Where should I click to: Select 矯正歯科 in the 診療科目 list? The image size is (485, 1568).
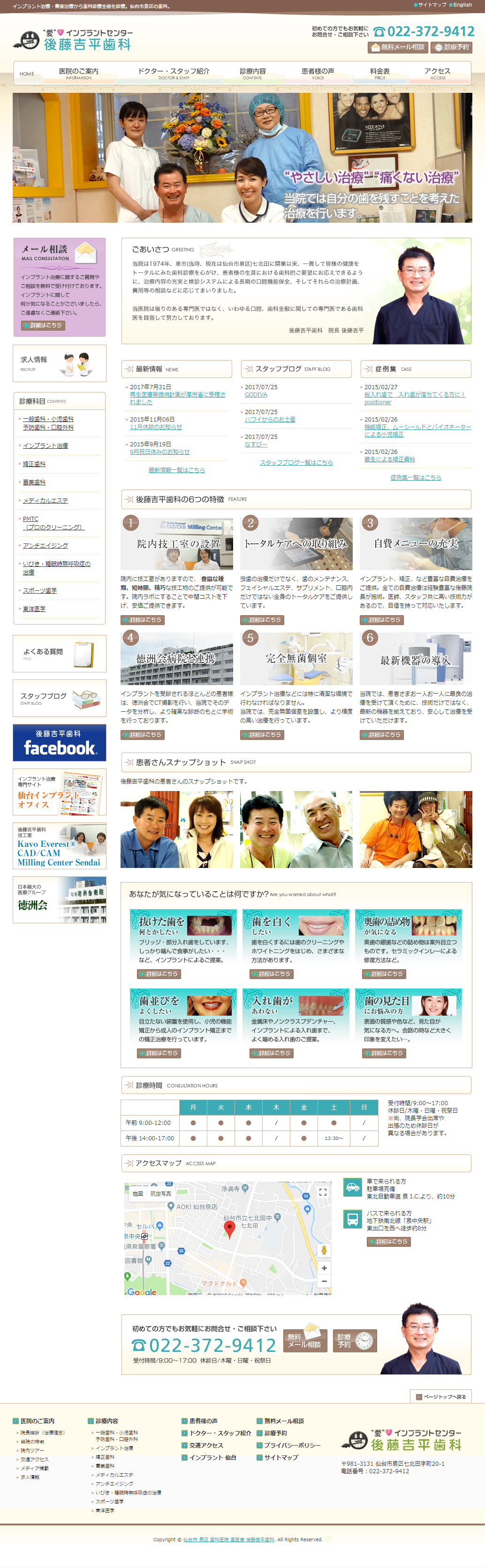click(x=34, y=464)
